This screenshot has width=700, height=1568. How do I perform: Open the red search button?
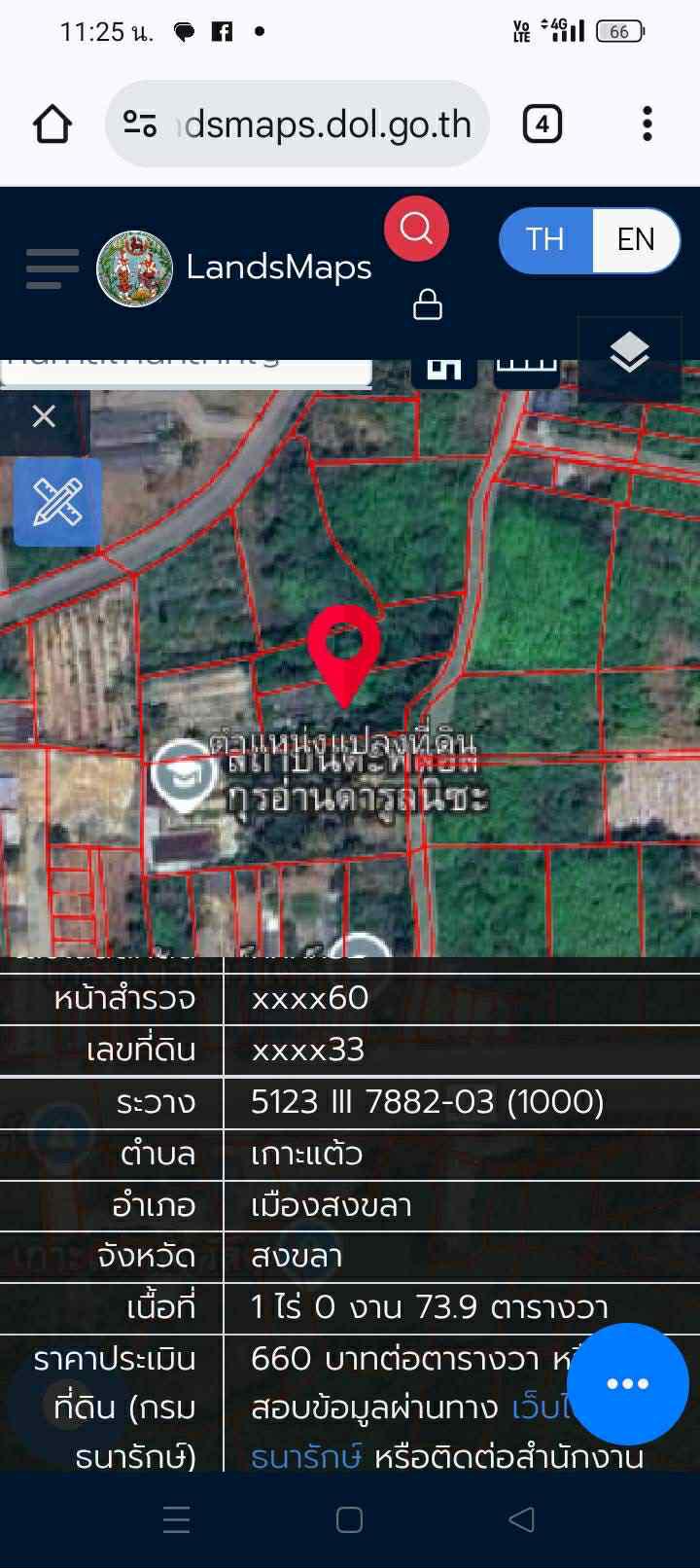pyautogui.click(x=416, y=229)
